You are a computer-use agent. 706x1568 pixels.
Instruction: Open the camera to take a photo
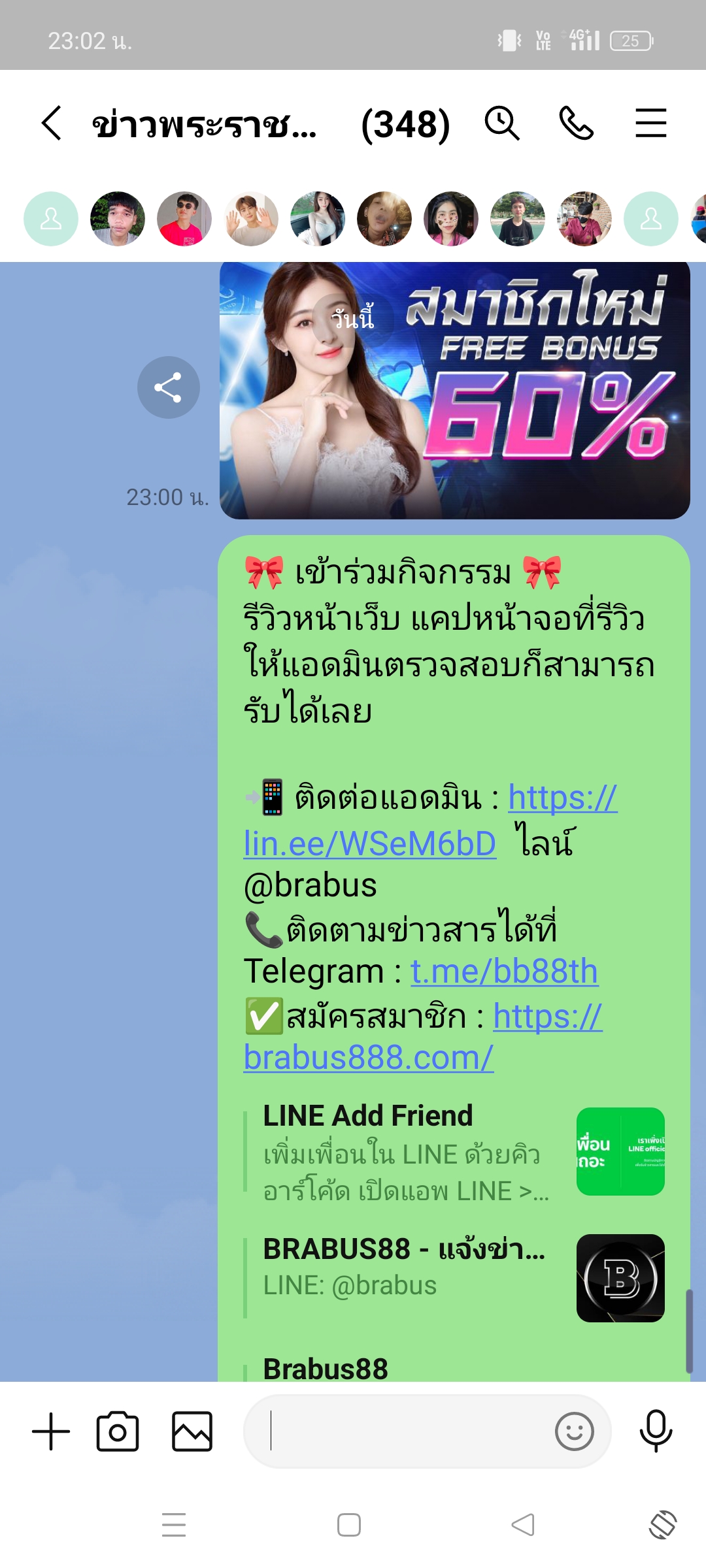click(x=118, y=1431)
